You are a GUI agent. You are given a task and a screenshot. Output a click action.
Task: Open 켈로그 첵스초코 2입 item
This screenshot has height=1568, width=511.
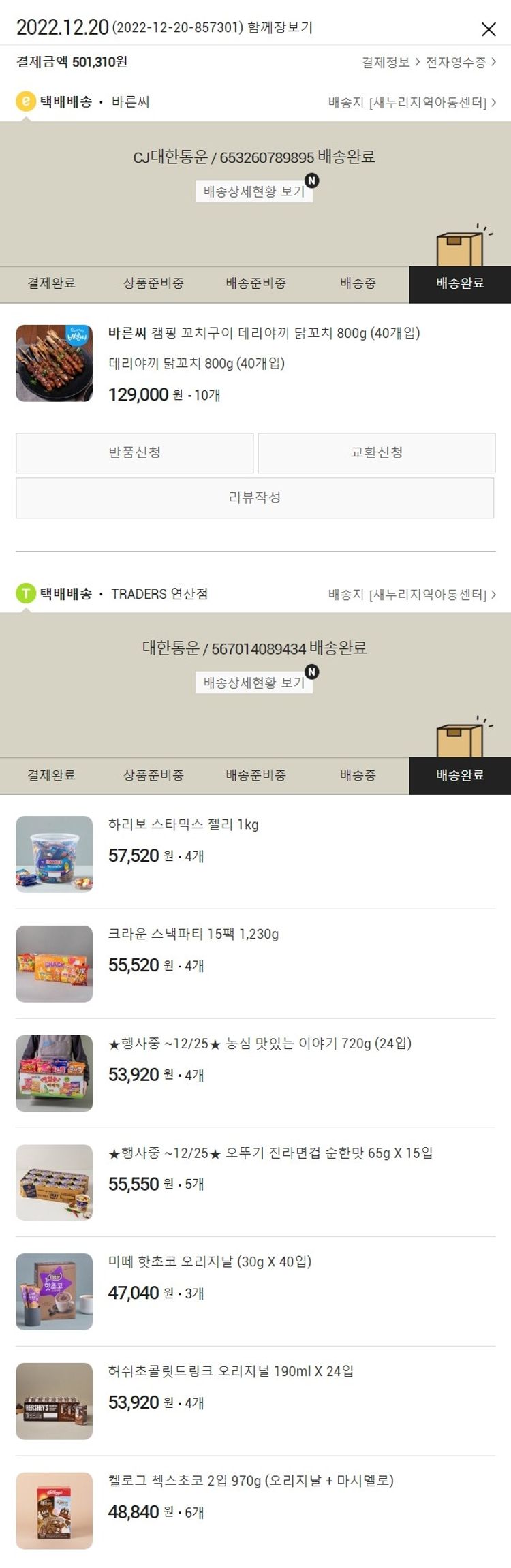pos(251,1480)
